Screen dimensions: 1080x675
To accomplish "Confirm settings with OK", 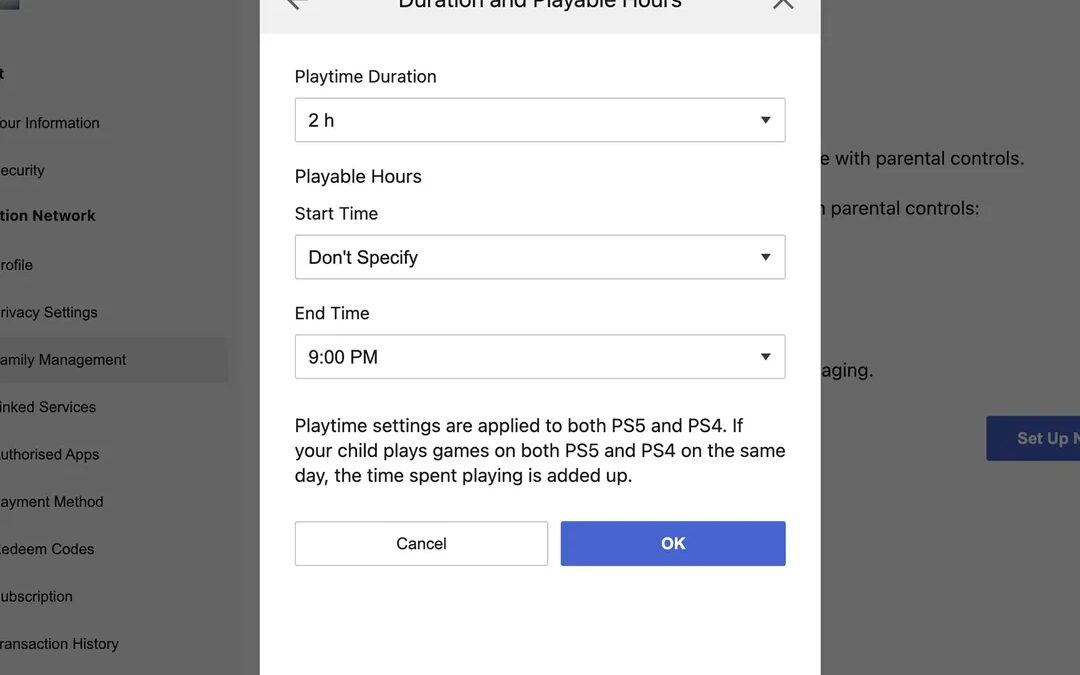I will tap(672, 543).
